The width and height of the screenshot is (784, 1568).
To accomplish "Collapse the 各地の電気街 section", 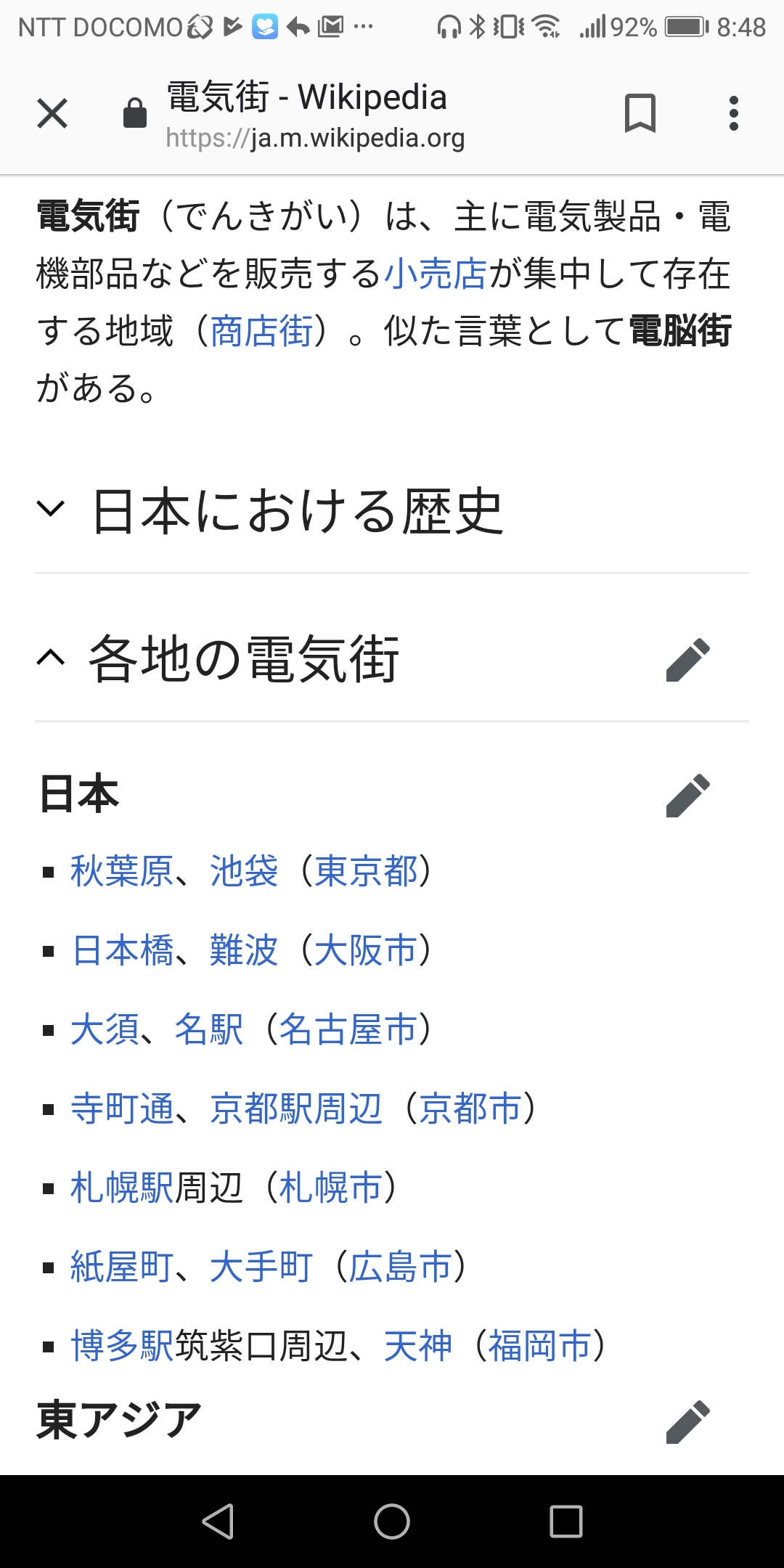I will click(x=51, y=658).
